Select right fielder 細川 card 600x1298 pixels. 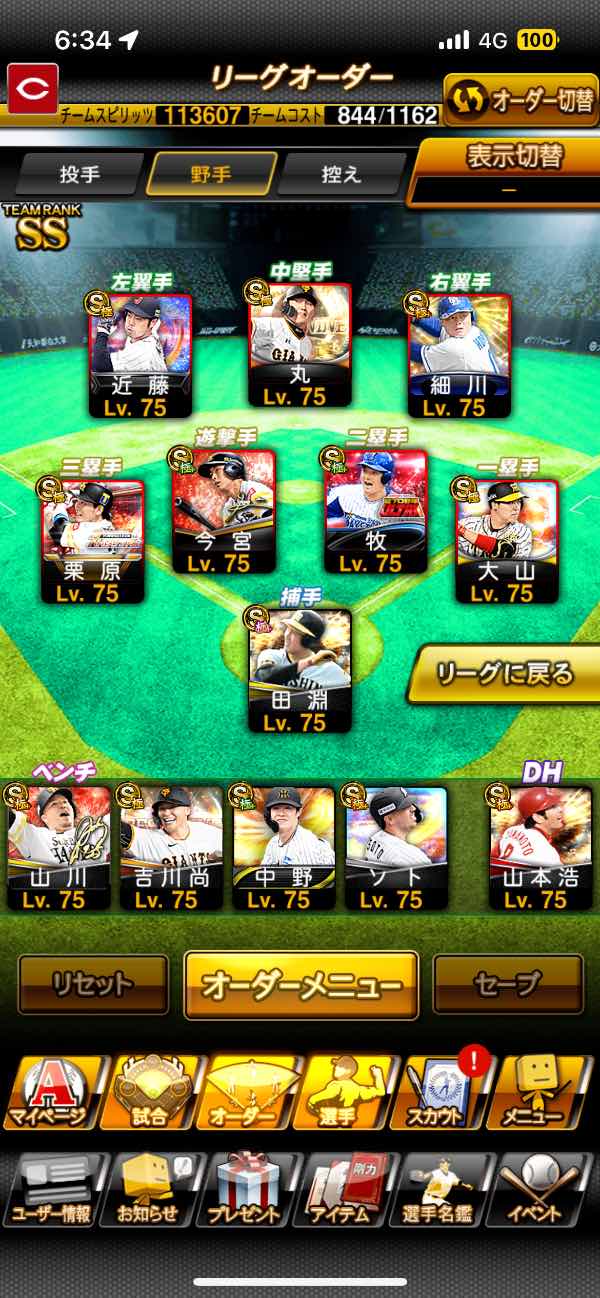tap(460, 356)
